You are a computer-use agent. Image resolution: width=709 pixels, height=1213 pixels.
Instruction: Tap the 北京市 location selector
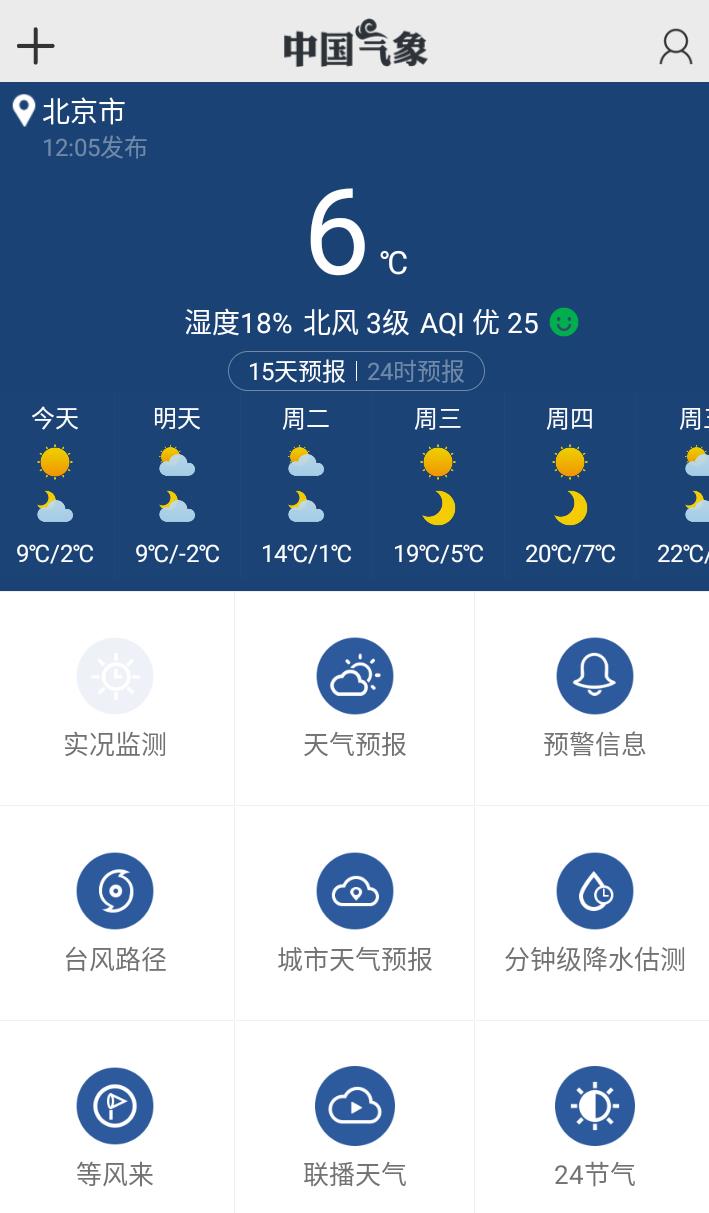tap(70, 111)
